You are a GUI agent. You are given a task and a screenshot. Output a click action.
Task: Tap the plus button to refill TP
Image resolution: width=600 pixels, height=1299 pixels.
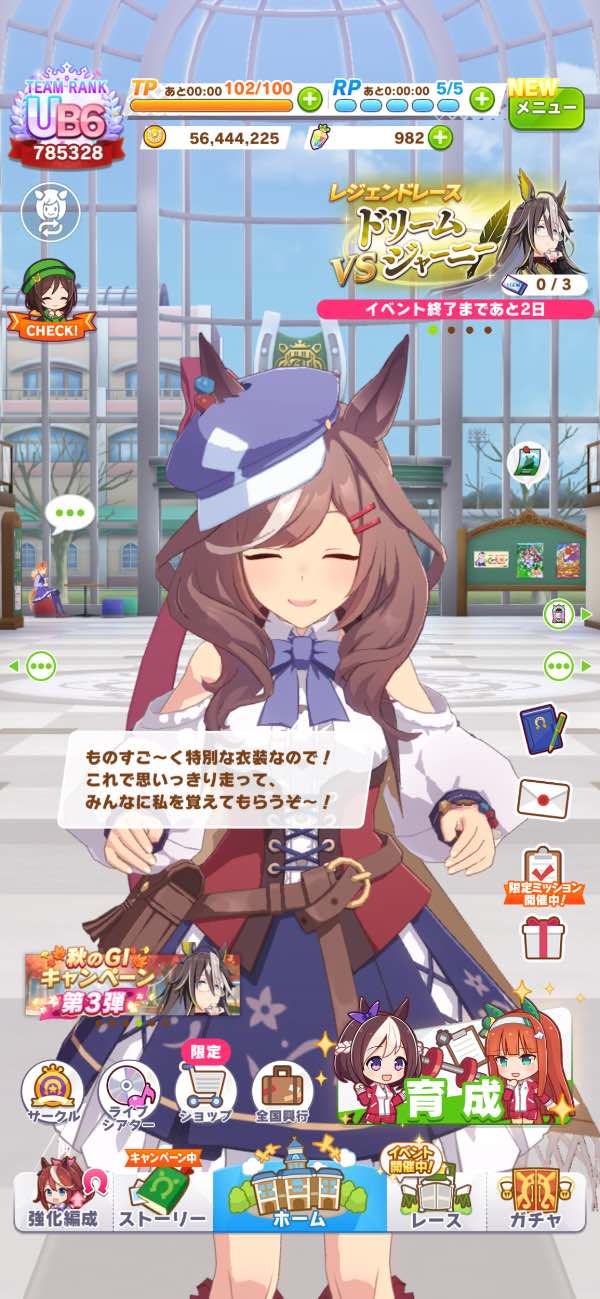[310, 99]
